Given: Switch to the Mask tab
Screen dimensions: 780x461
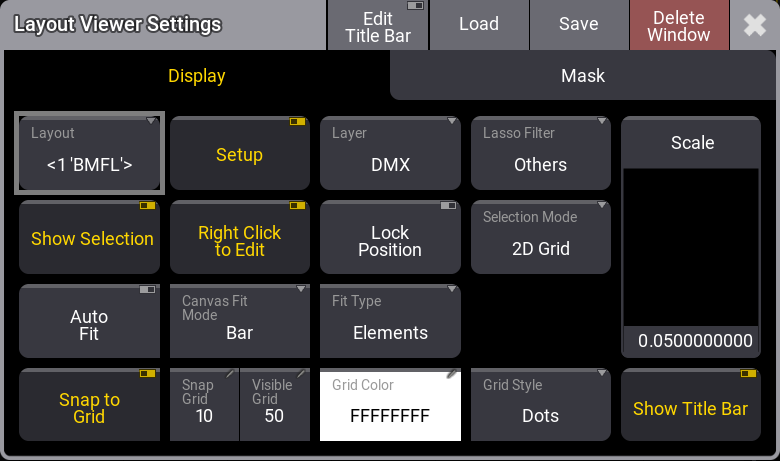Looking at the screenshot, I should click(x=582, y=76).
